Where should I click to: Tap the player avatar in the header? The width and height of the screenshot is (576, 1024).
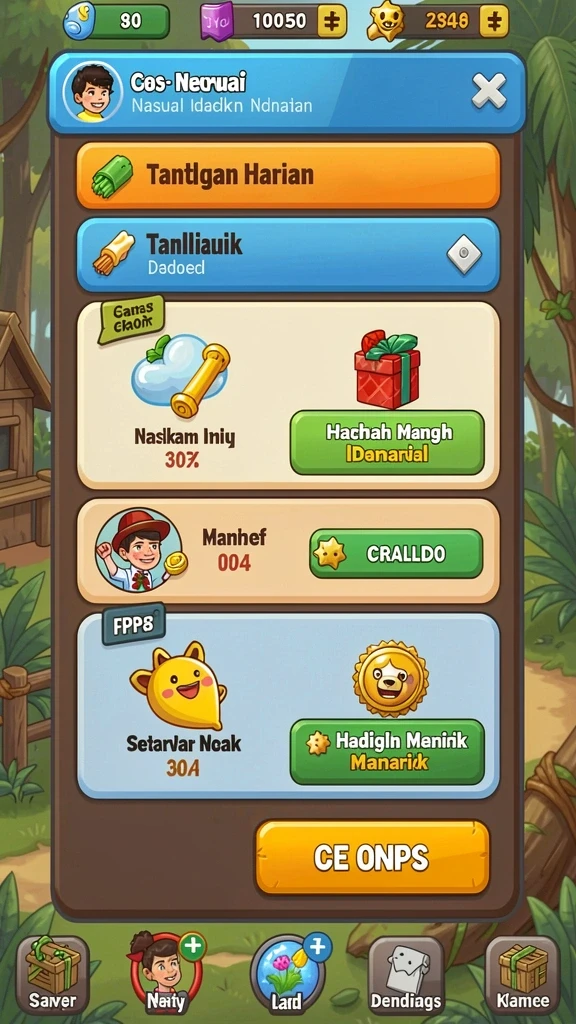tap(93, 92)
